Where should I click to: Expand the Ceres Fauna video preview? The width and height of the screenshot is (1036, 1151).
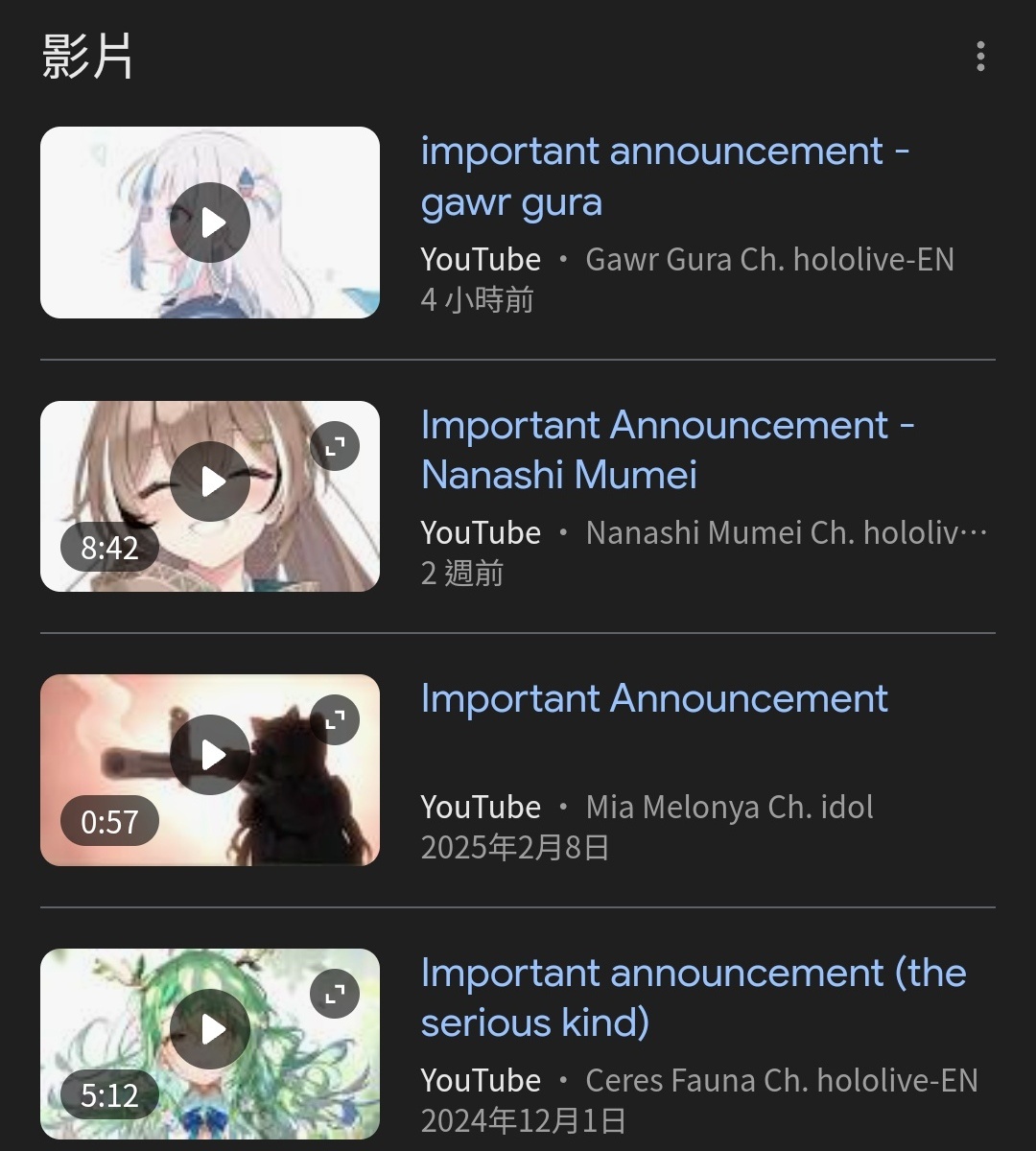click(335, 995)
